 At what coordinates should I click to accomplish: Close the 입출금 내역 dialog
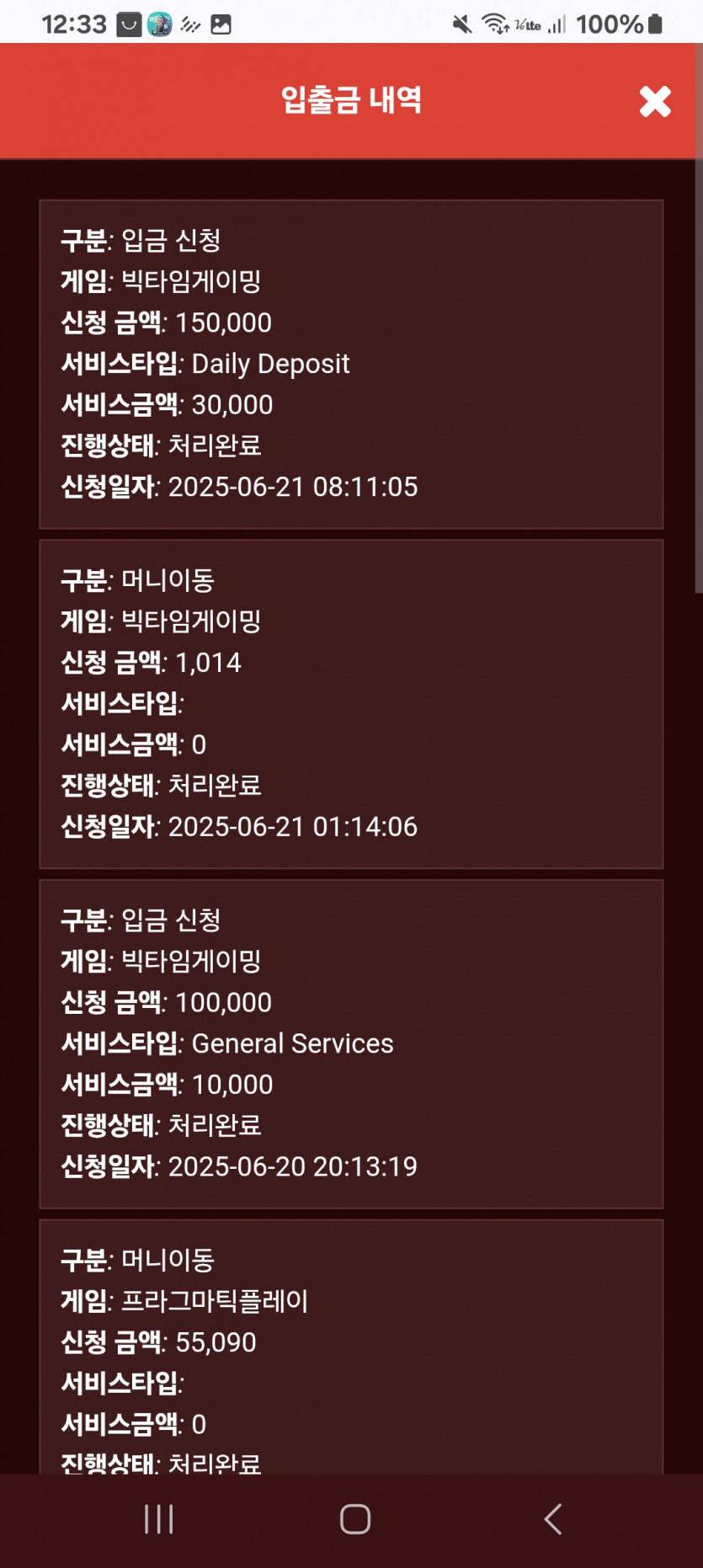[654, 101]
